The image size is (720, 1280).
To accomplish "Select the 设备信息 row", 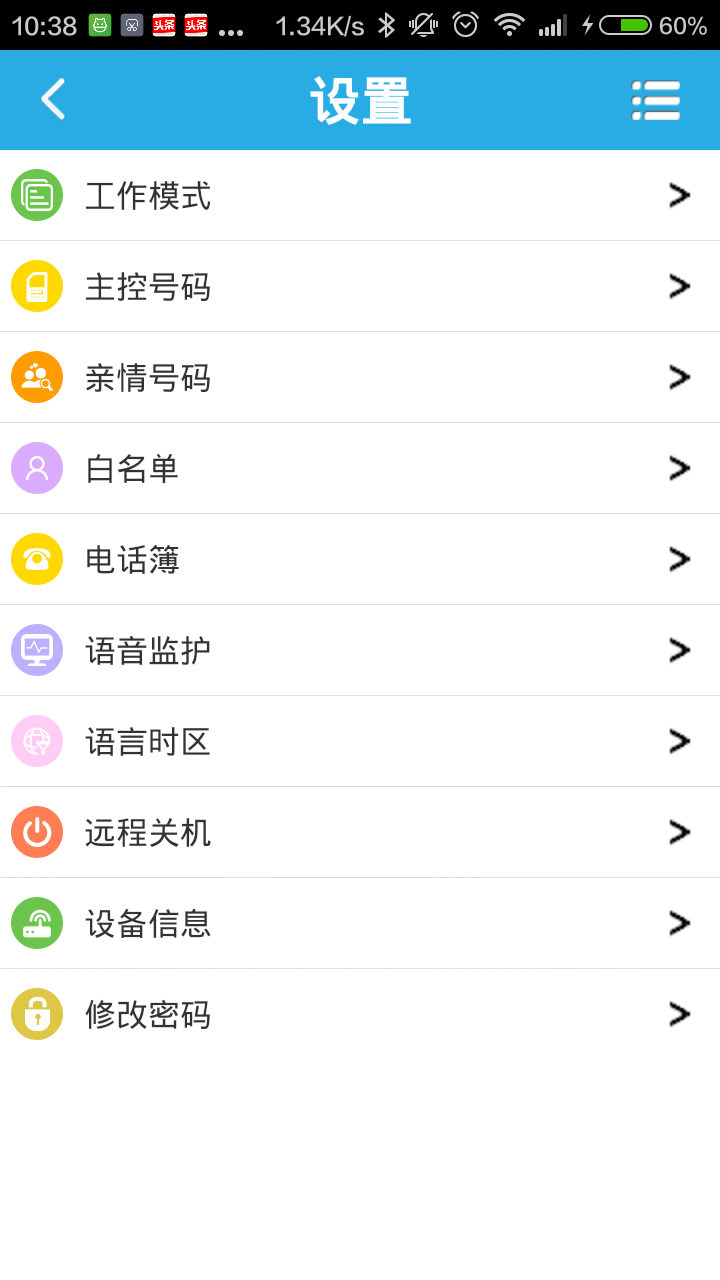I will point(360,923).
